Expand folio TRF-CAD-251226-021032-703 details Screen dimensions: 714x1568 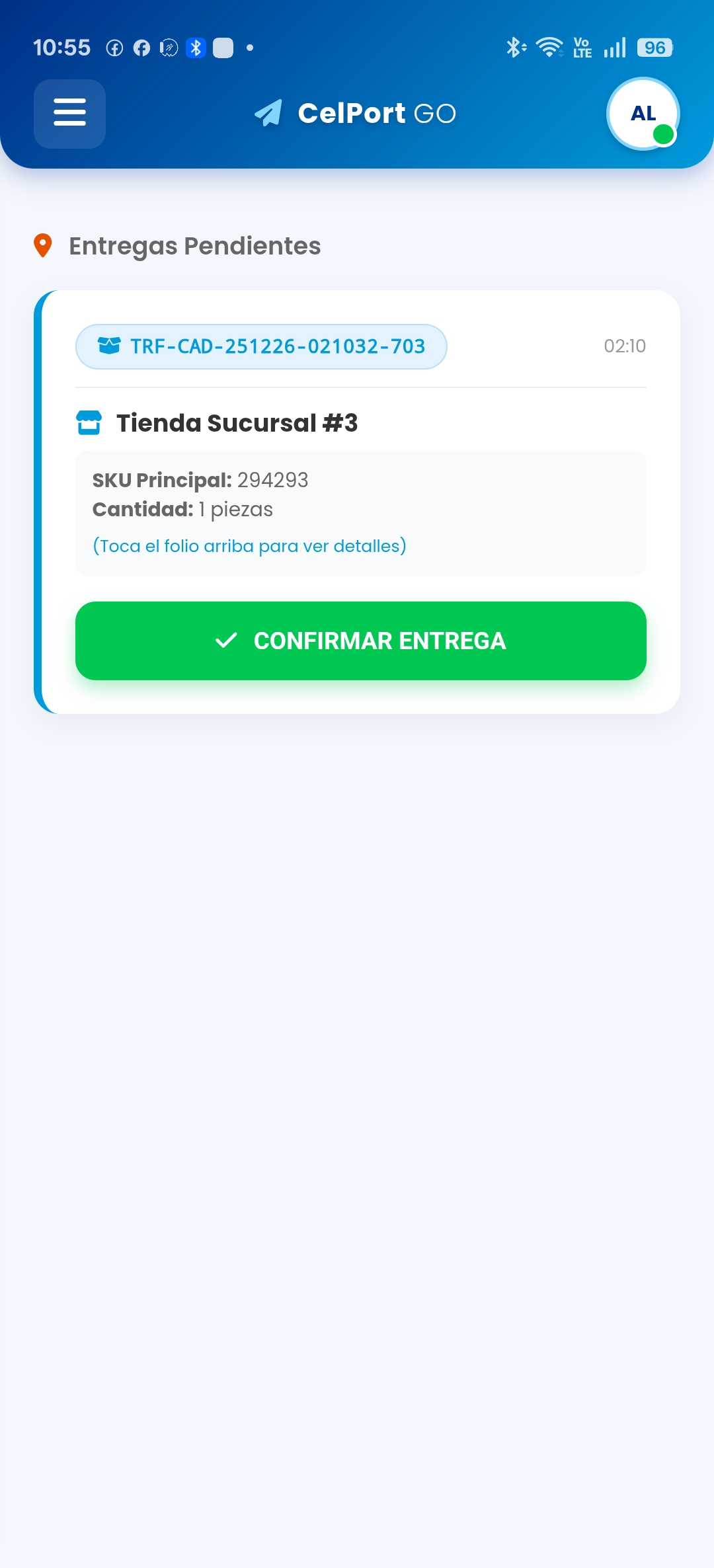click(x=261, y=346)
